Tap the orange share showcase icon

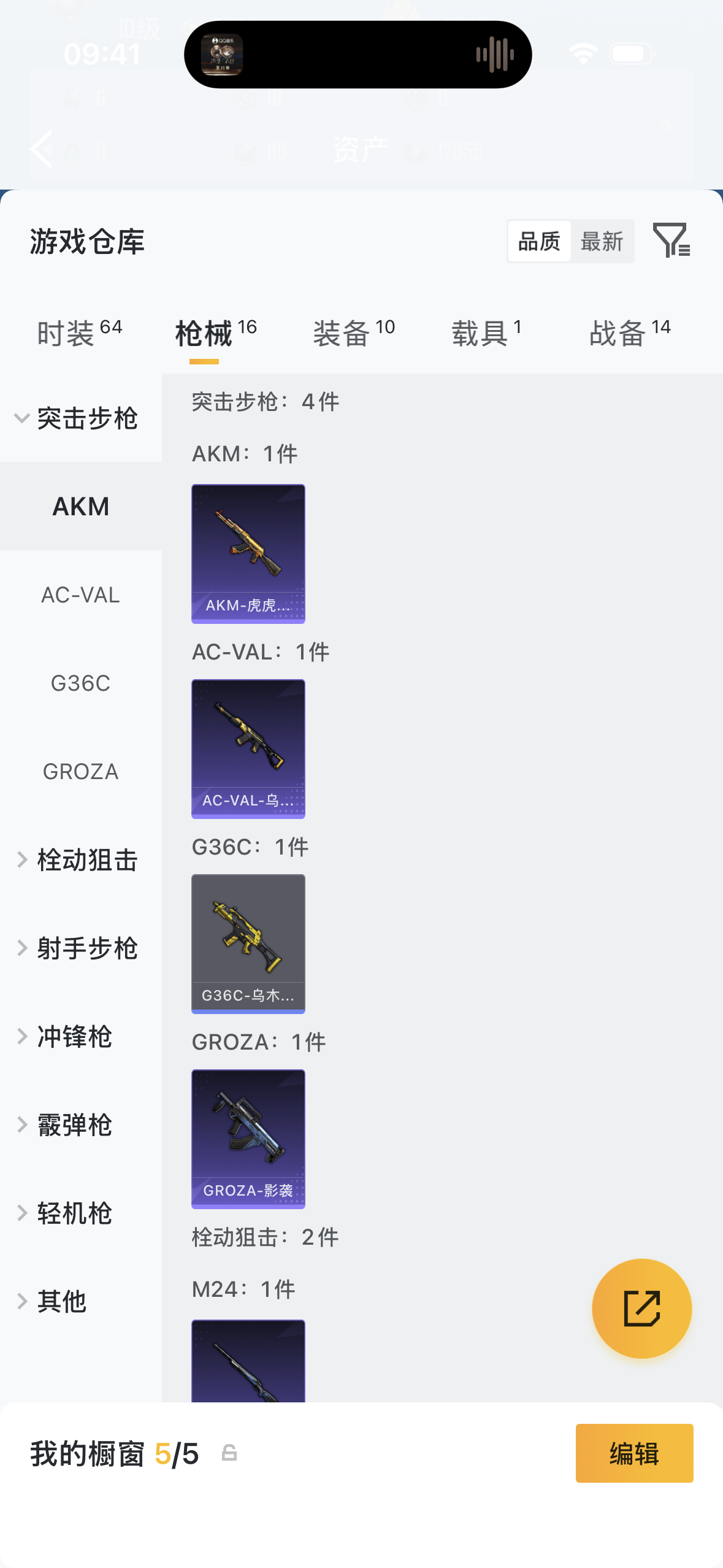click(x=641, y=1307)
